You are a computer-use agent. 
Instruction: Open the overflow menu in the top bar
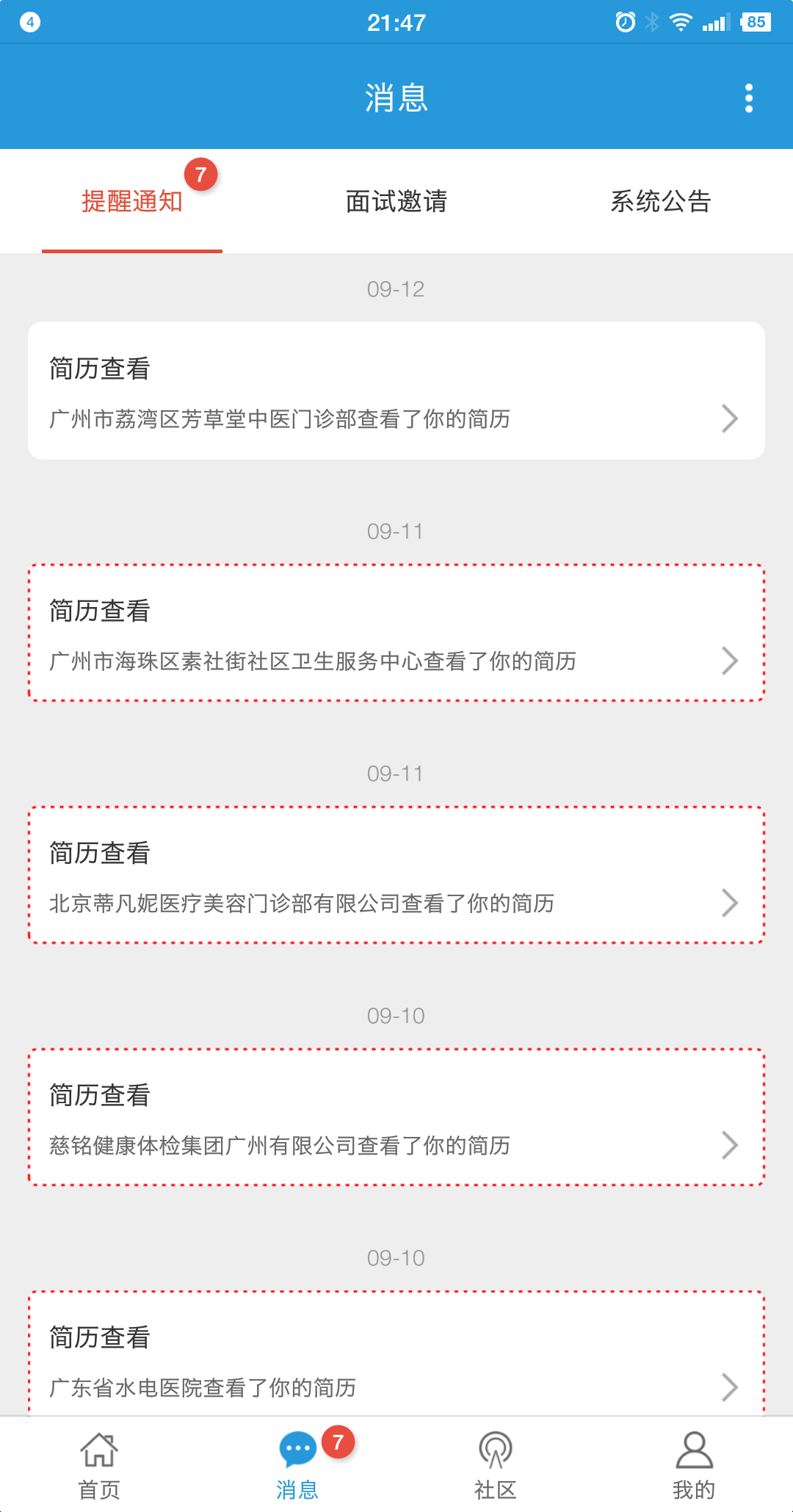(748, 96)
